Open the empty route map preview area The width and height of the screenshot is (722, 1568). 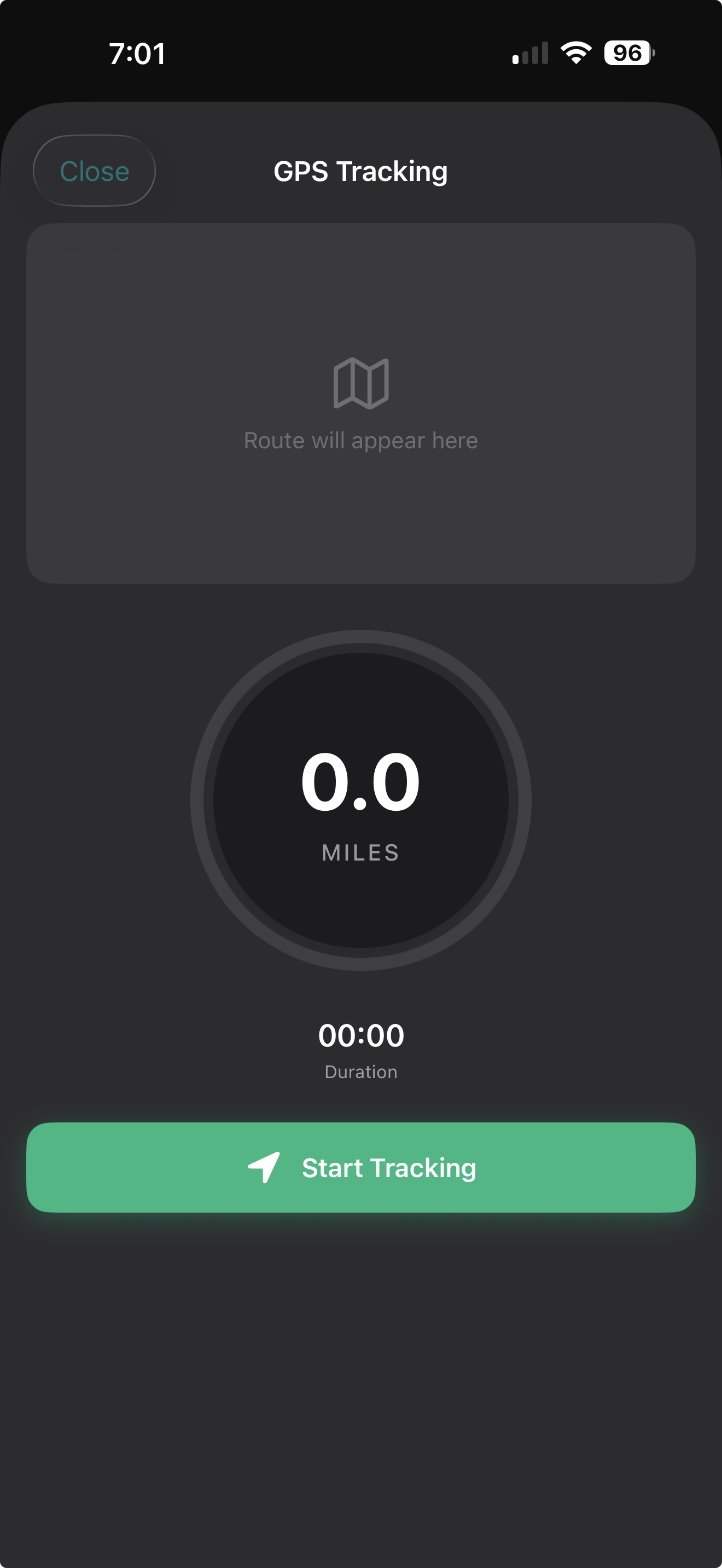361,402
